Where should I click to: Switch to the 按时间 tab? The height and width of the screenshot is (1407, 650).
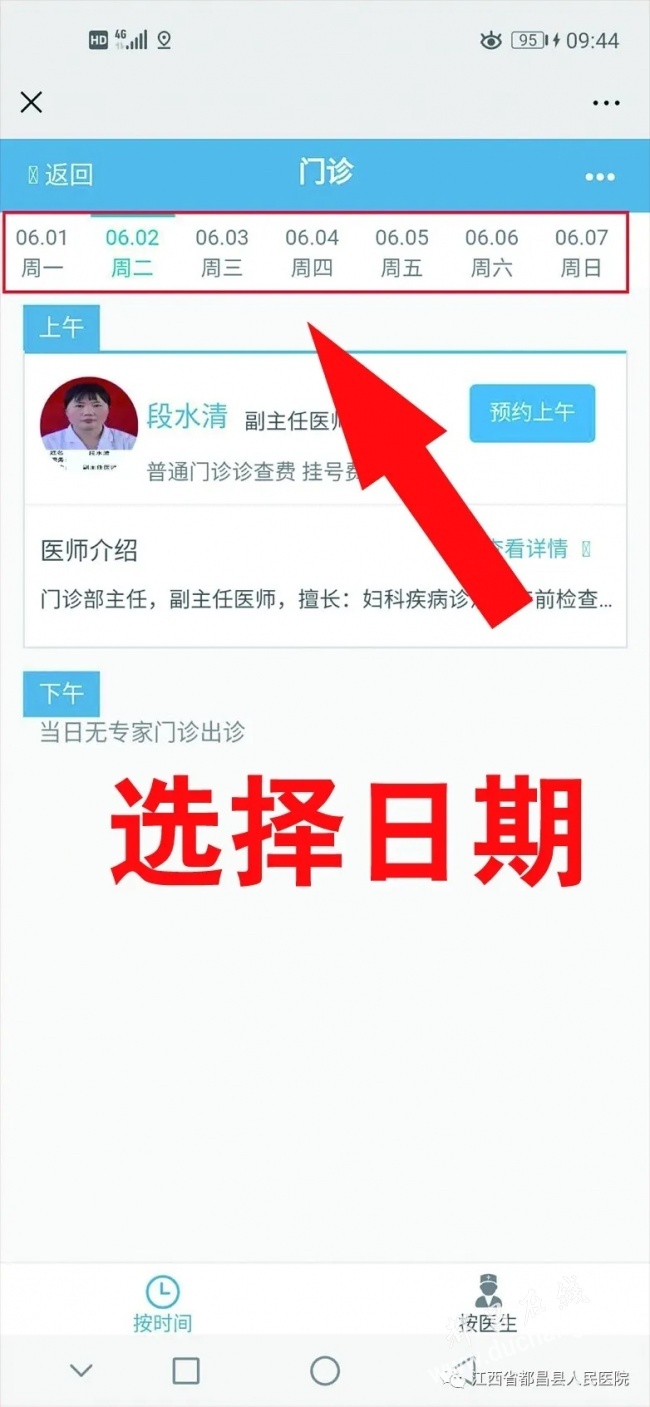pos(162,1304)
